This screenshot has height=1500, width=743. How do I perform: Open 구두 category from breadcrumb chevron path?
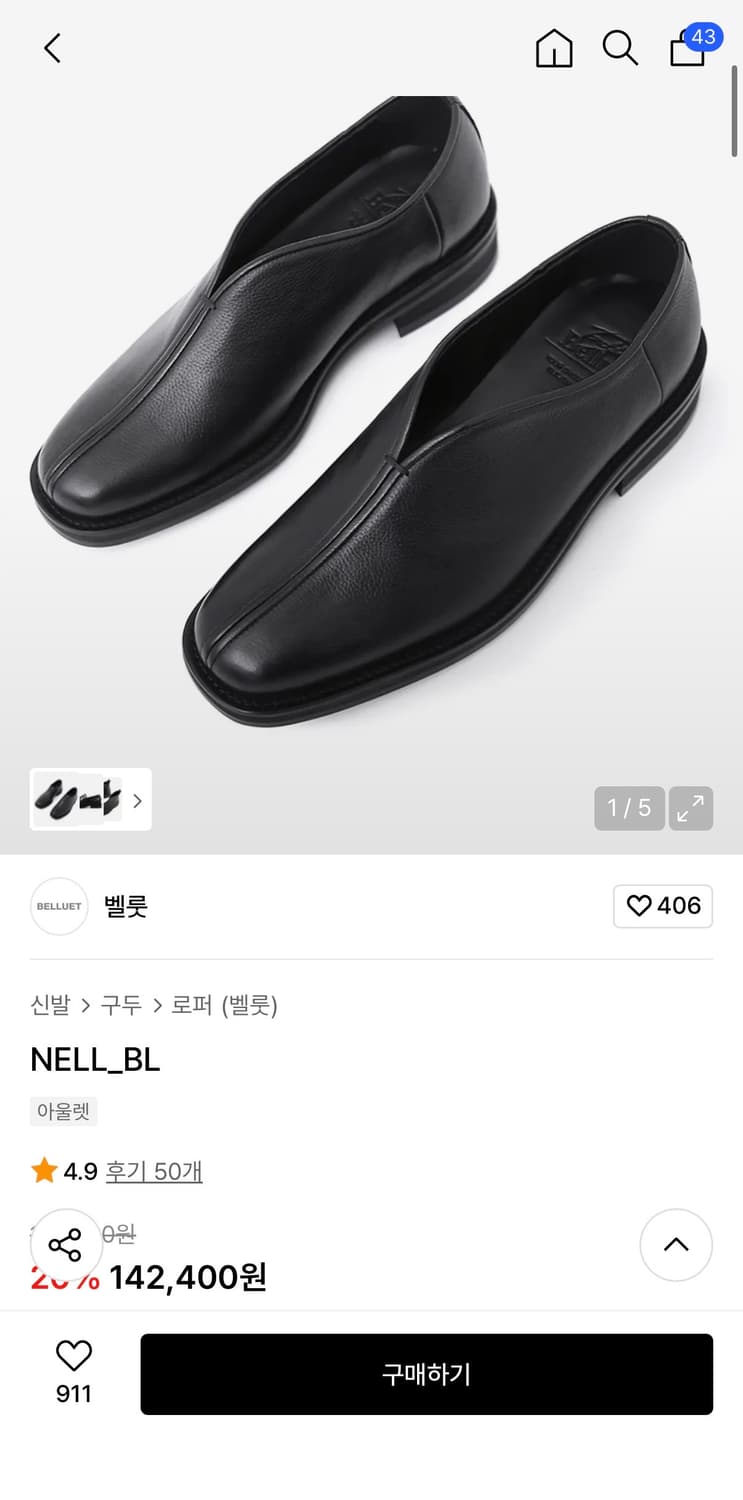pyautogui.click(x=122, y=1006)
